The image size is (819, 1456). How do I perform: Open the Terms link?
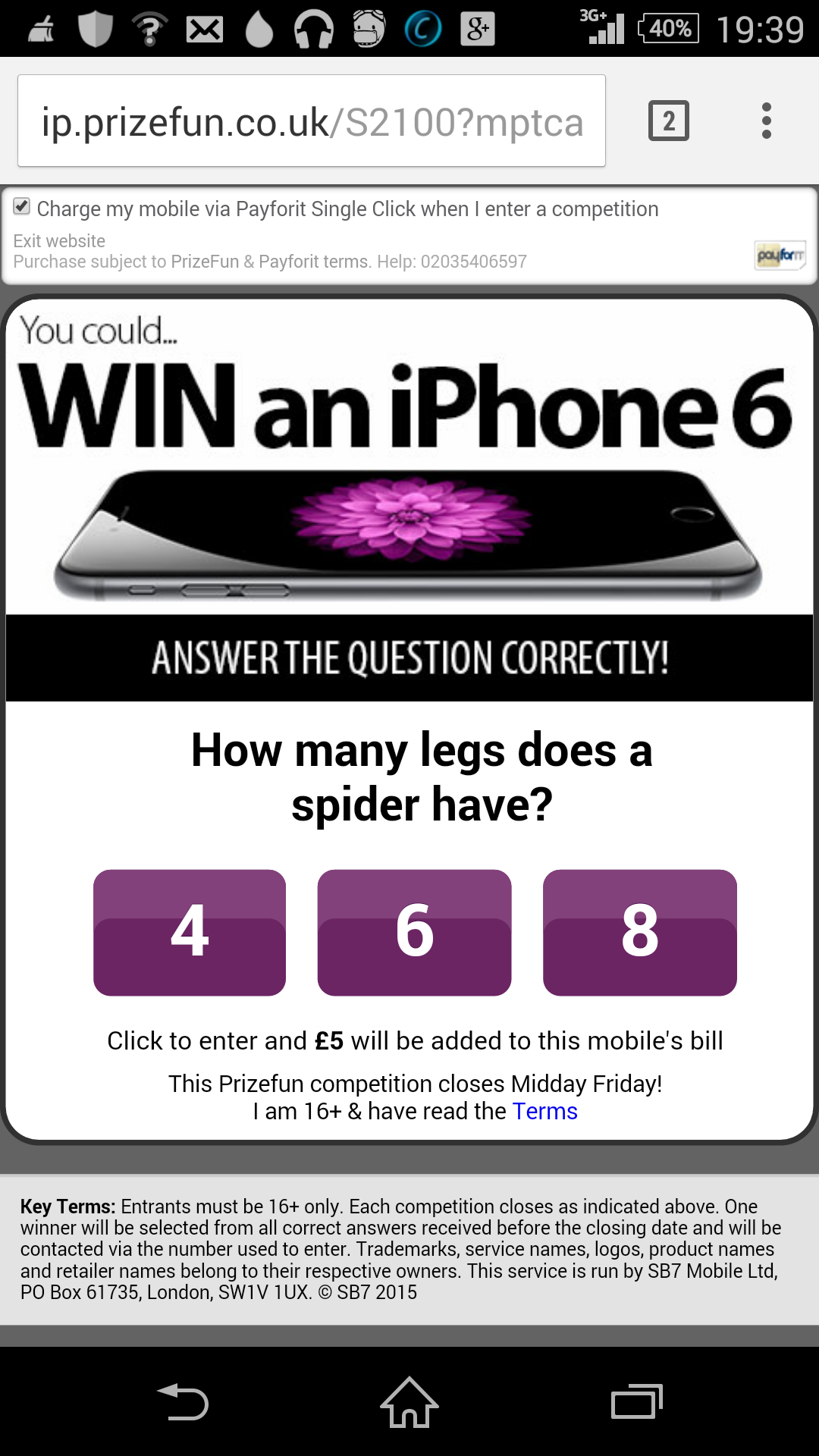[544, 1111]
